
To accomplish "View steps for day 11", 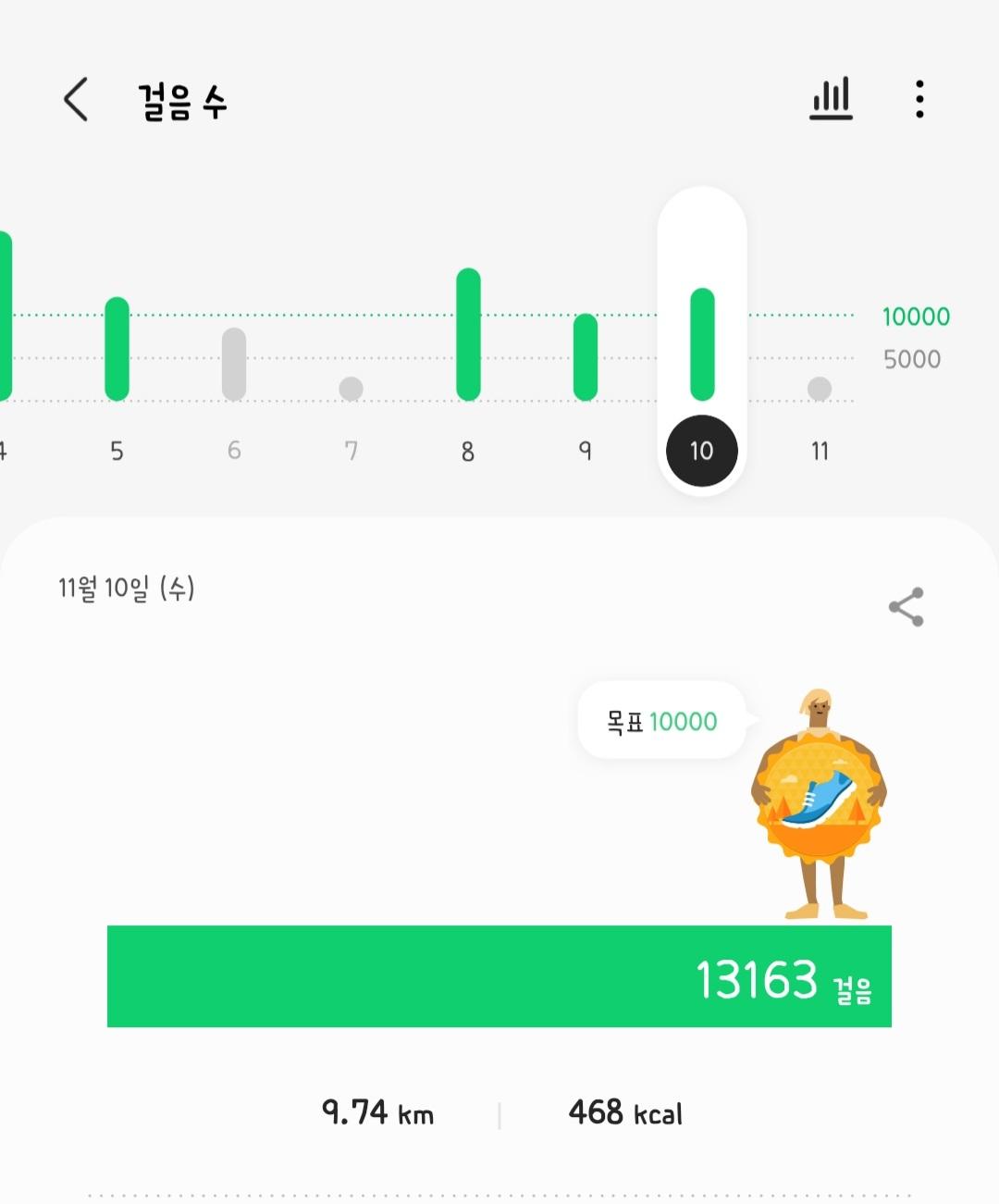I will pos(820,389).
